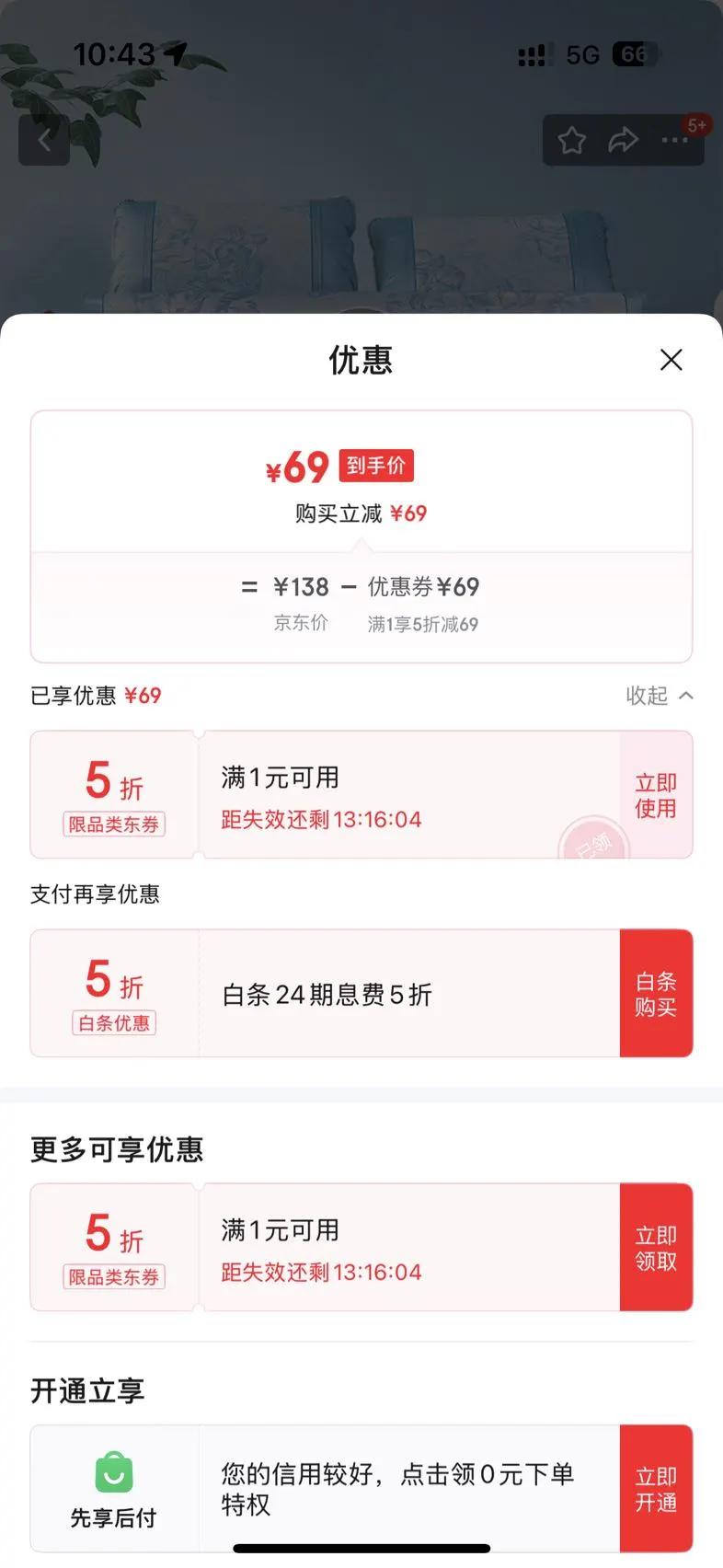The image size is (723, 1568).
Task: Claim the coupon with 立即领取
Action: 656,1248
